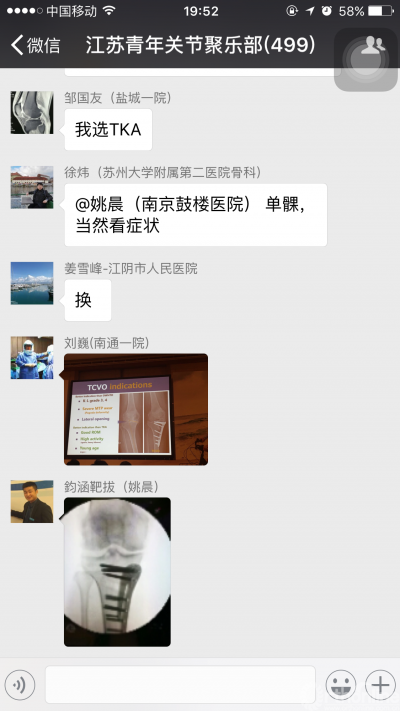Go back to the 微信 chat list
The image size is (400, 711).
(x=35, y=45)
